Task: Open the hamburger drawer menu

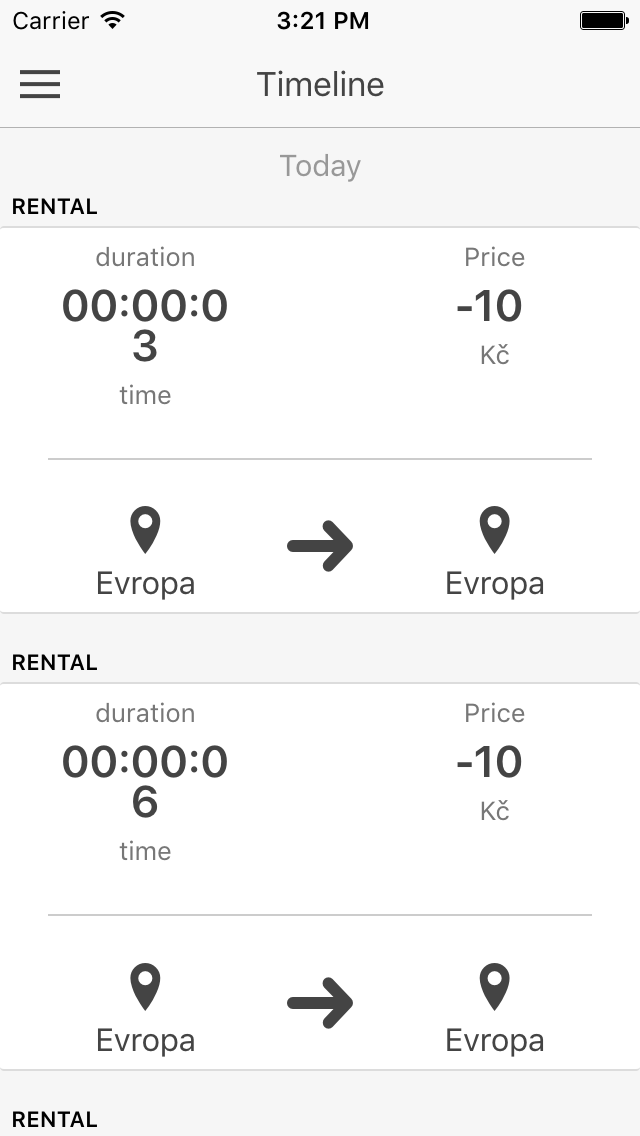Action: tap(40, 84)
